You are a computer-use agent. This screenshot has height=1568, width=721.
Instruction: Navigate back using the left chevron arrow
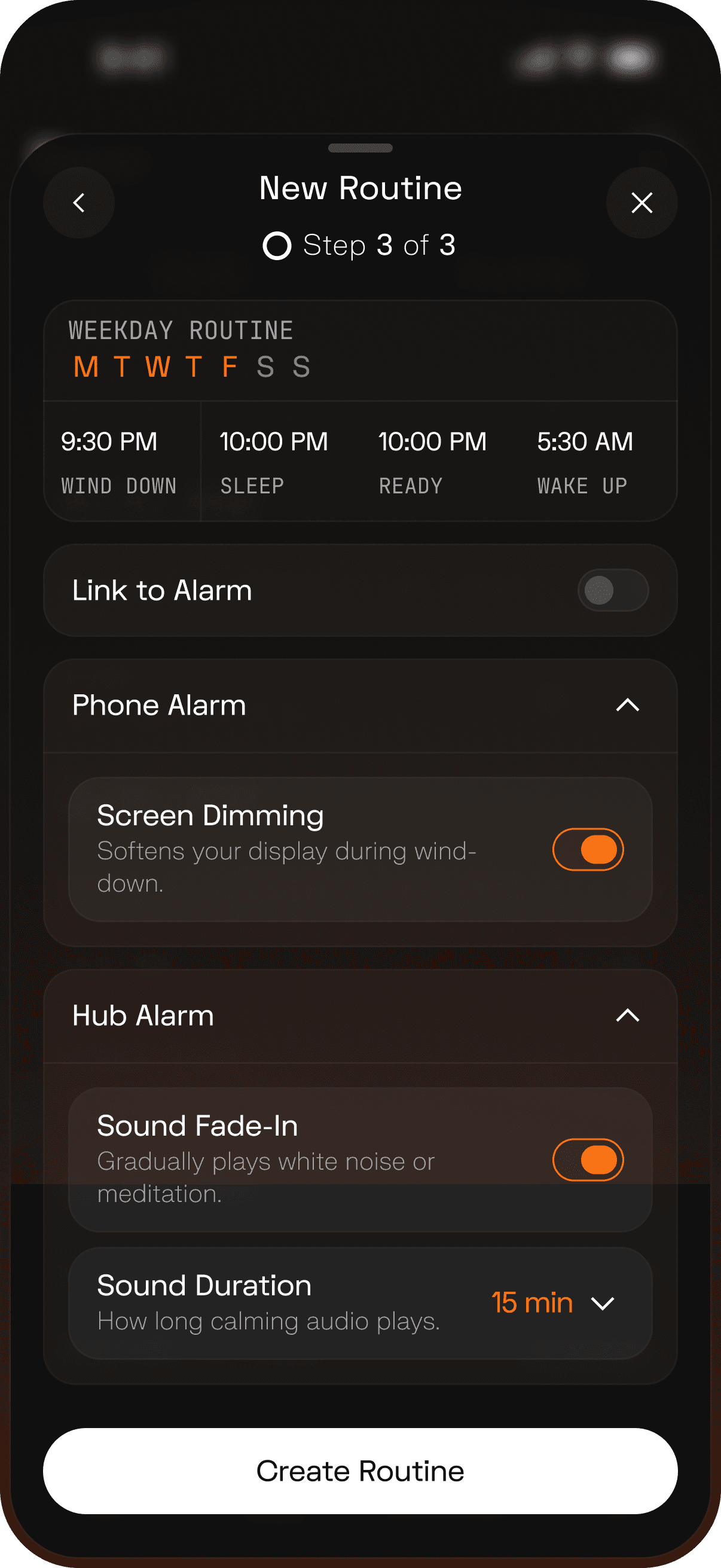pos(79,203)
